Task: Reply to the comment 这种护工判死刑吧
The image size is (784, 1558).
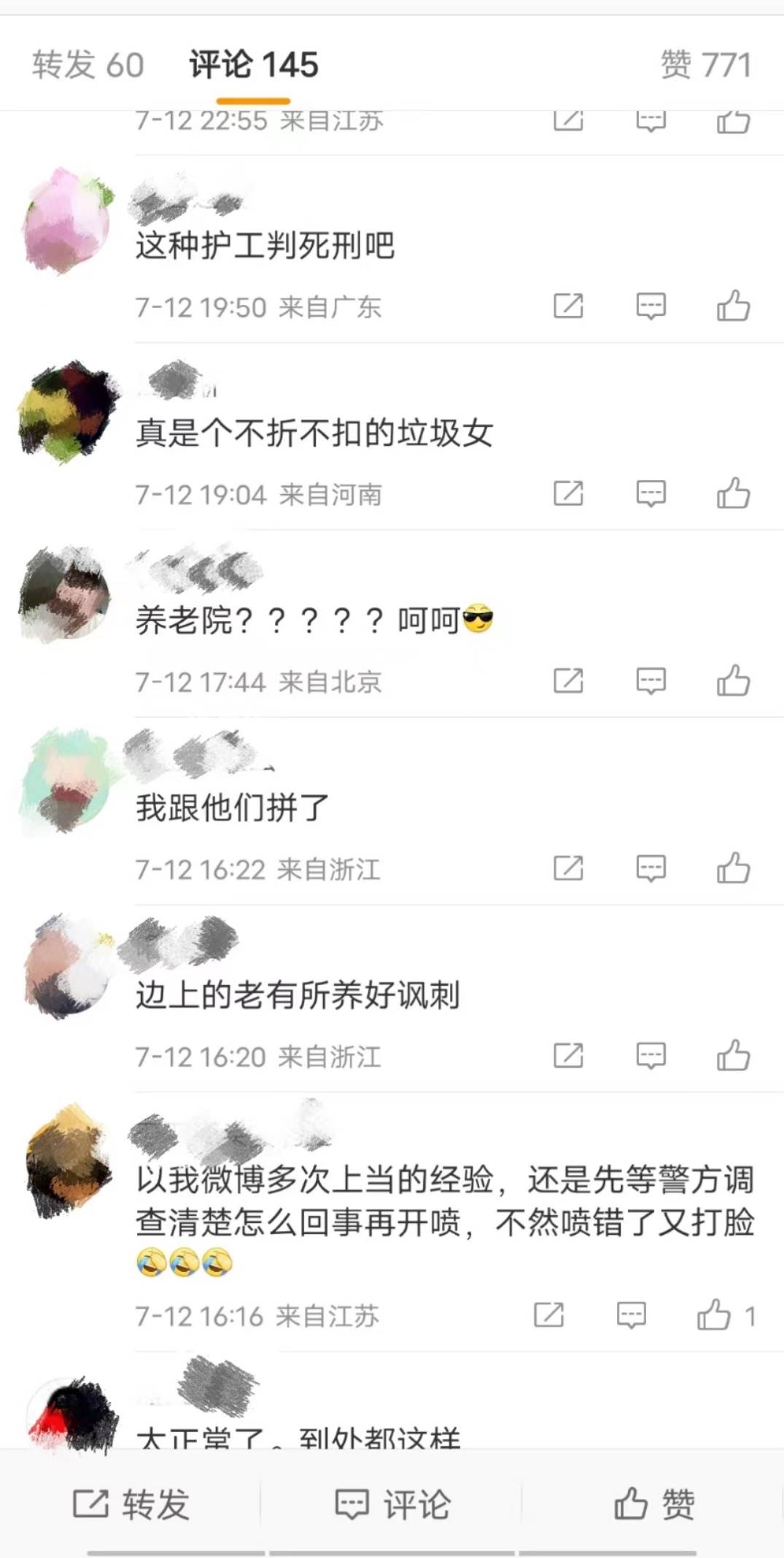Action: click(x=651, y=306)
